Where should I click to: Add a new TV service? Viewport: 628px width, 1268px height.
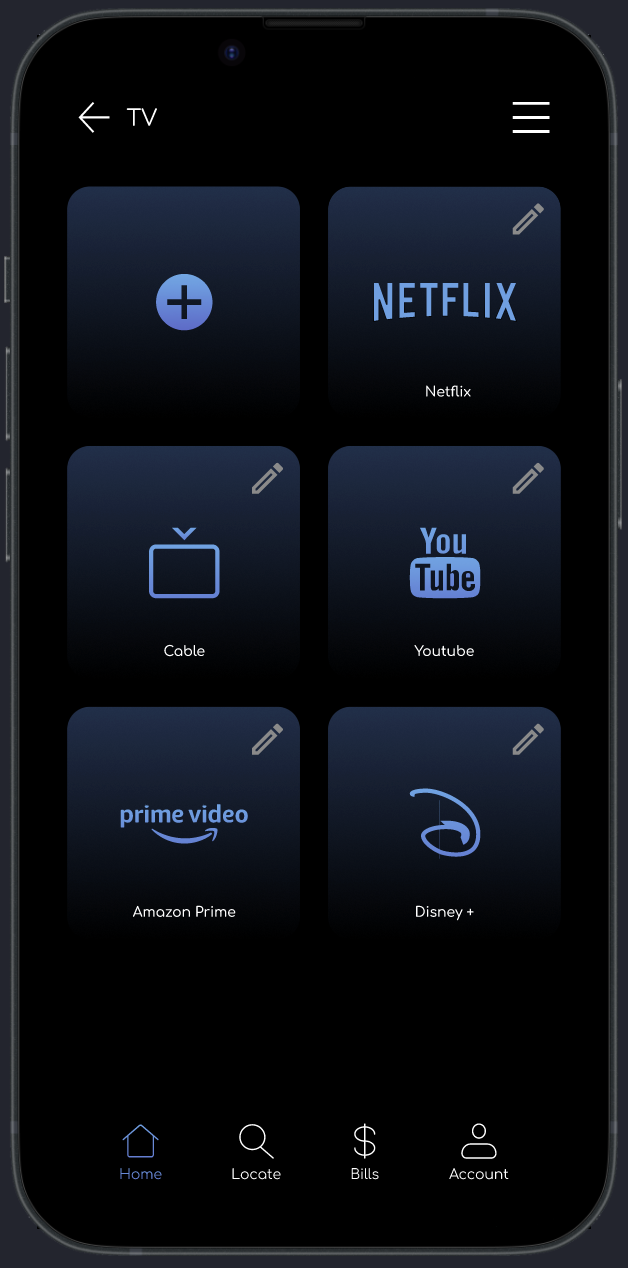184,301
